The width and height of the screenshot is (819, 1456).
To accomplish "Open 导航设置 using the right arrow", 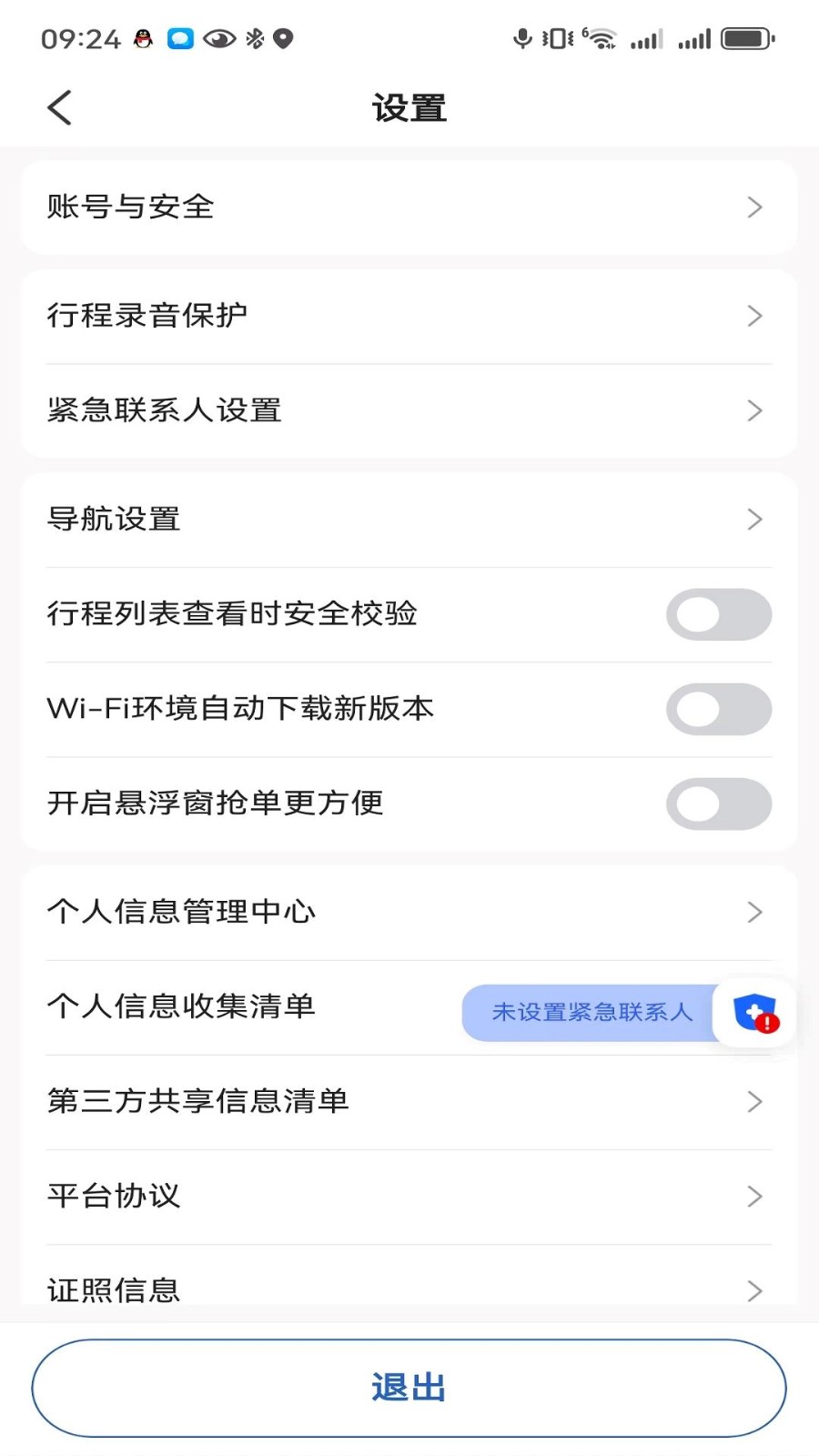I will [x=754, y=520].
